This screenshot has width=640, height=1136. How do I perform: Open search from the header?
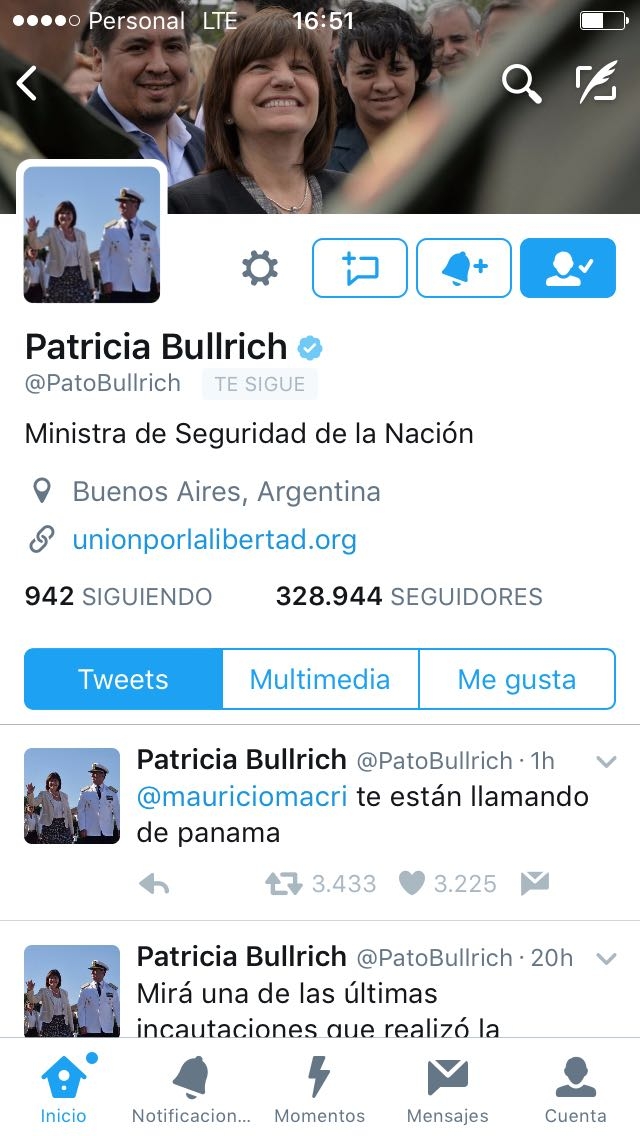coord(521,84)
